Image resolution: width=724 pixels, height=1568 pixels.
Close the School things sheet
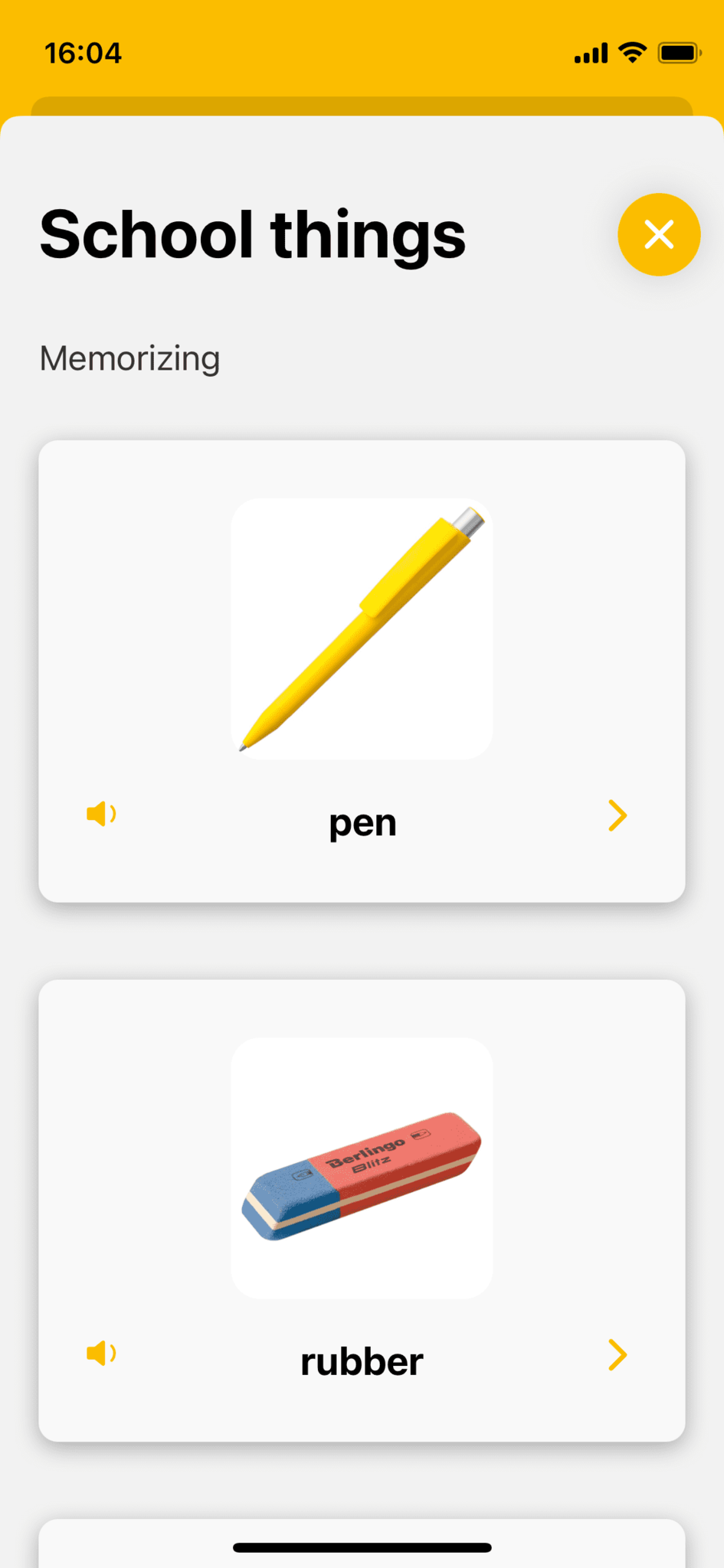(x=658, y=234)
